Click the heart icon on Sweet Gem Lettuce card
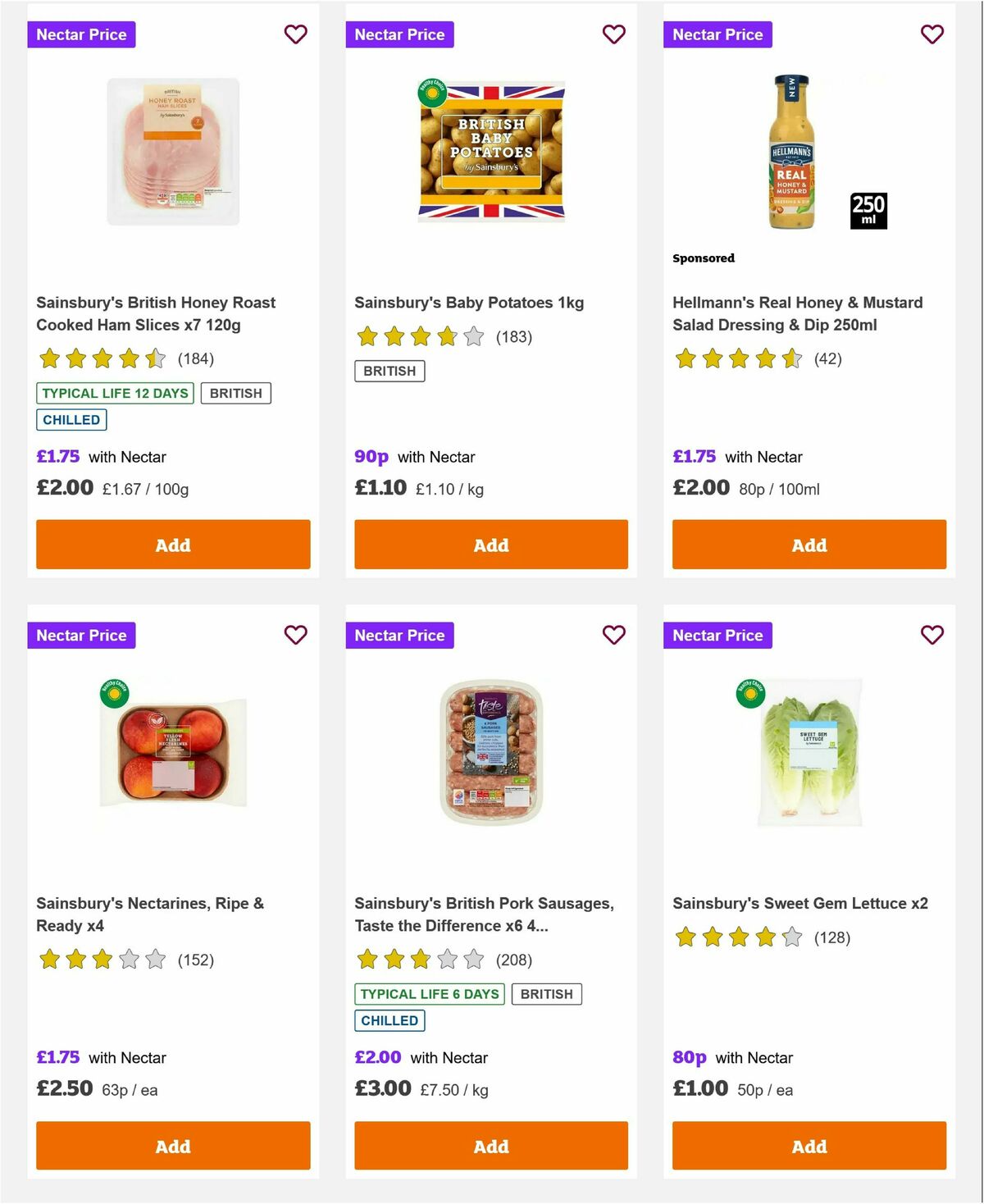Viewport: 984px width, 1204px height. click(932, 635)
